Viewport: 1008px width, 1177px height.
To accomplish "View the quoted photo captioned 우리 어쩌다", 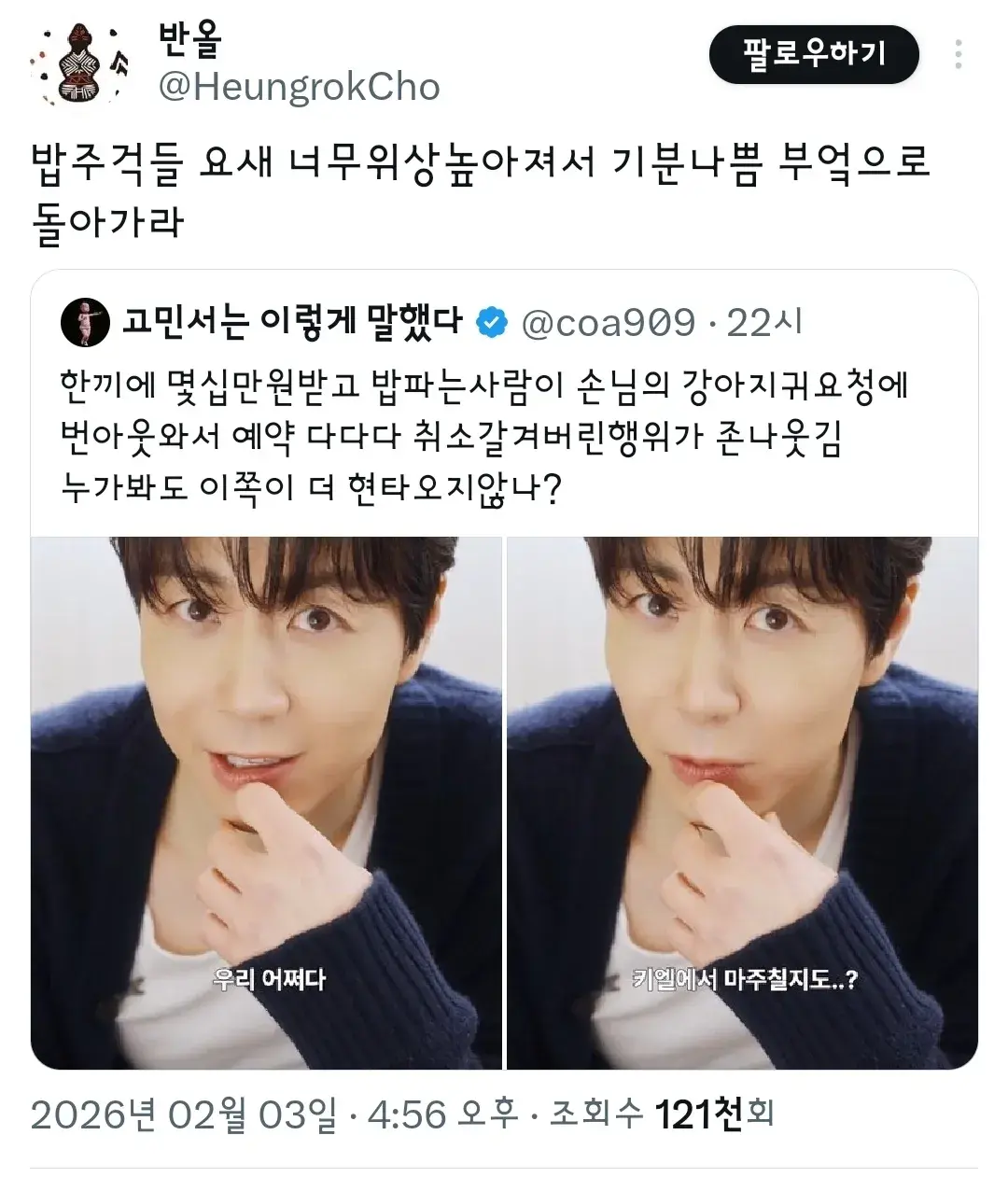I will [x=266, y=803].
